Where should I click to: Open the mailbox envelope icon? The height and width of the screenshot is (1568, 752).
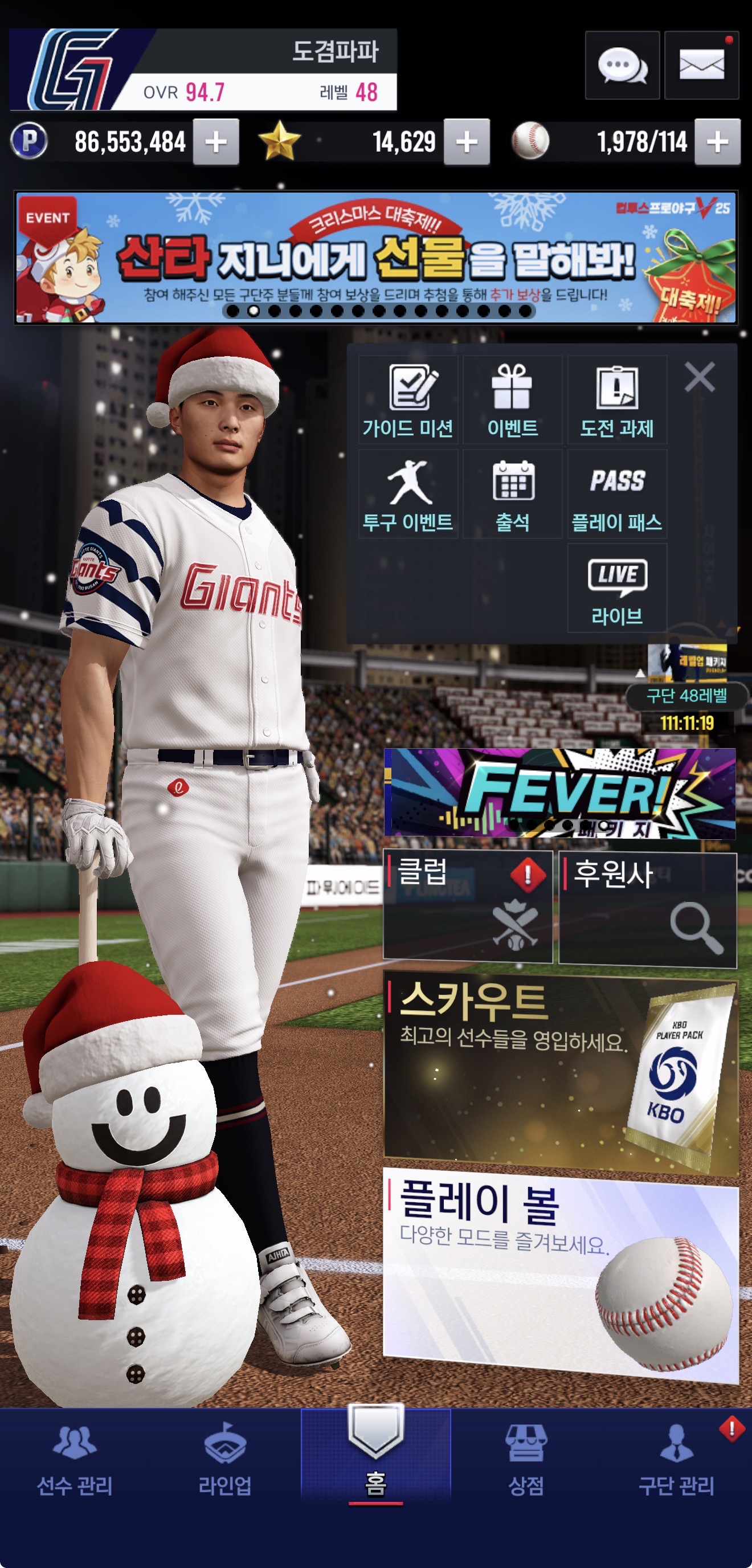point(701,65)
